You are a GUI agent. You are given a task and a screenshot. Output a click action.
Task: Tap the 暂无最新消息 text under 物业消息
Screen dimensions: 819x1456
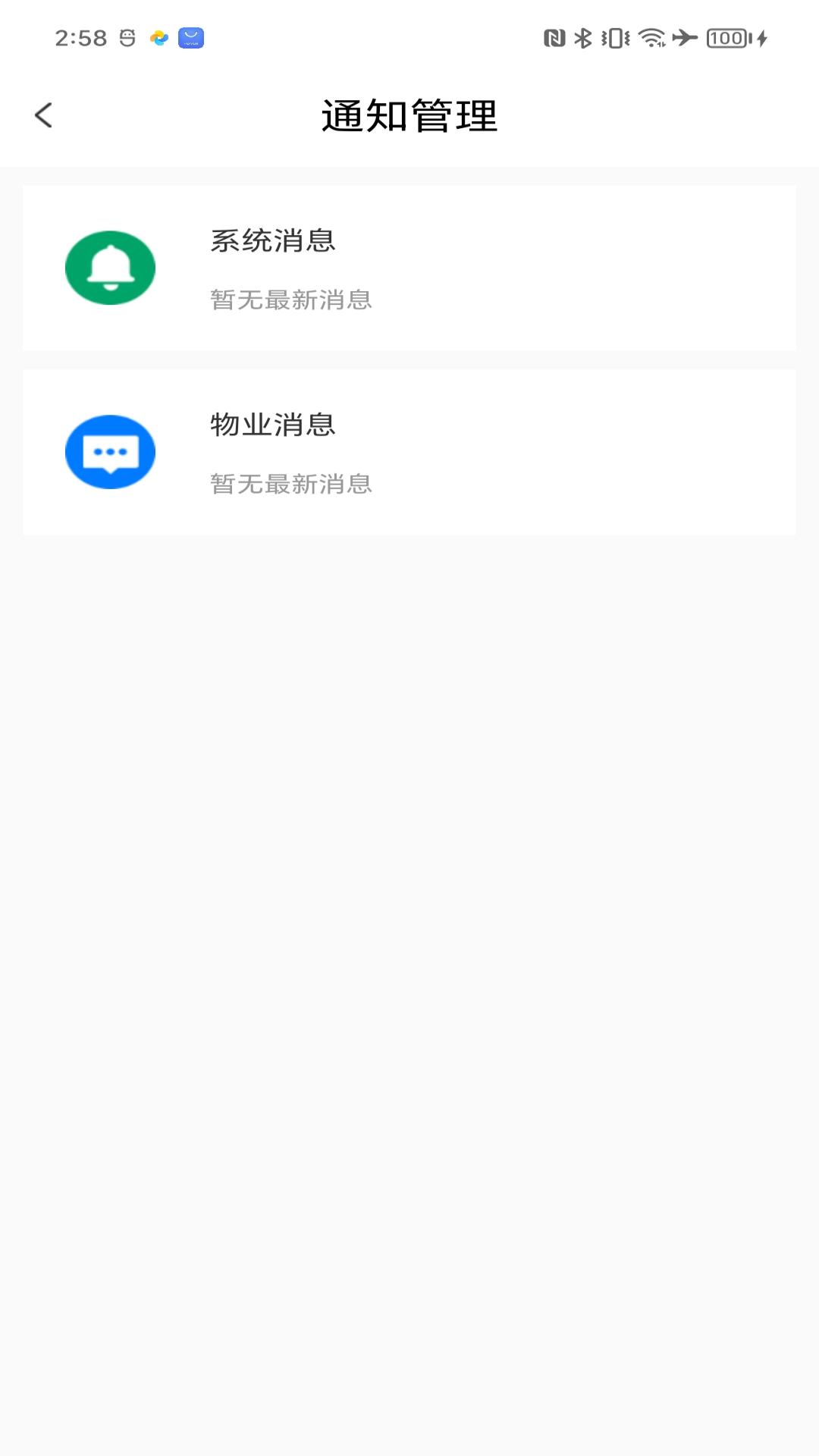(x=290, y=485)
